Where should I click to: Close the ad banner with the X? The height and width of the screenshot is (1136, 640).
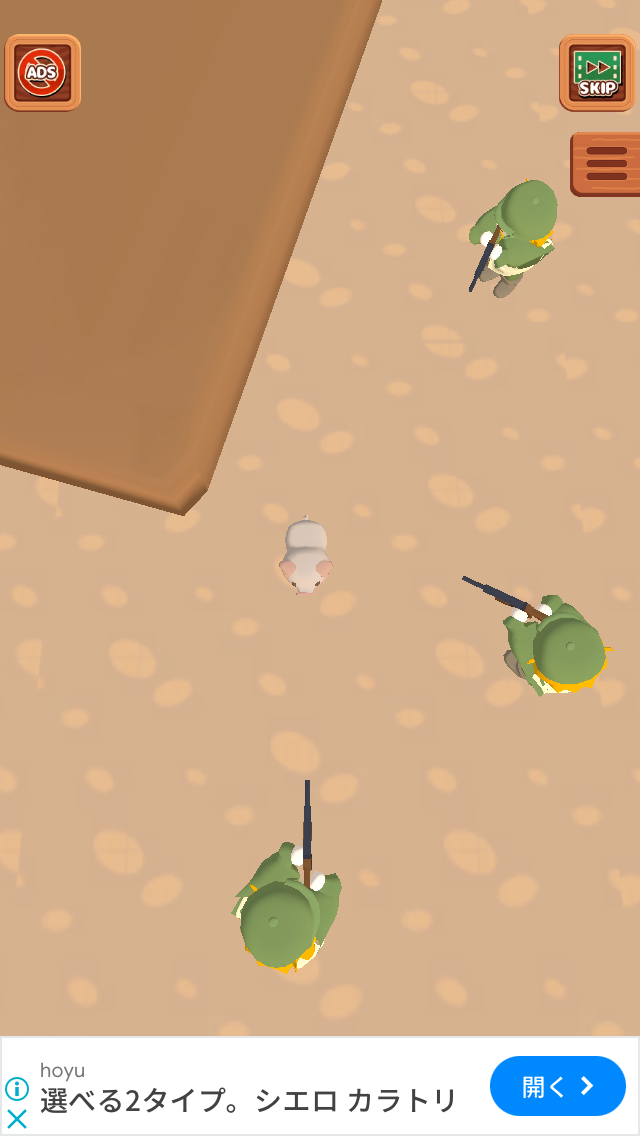coord(17,1119)
